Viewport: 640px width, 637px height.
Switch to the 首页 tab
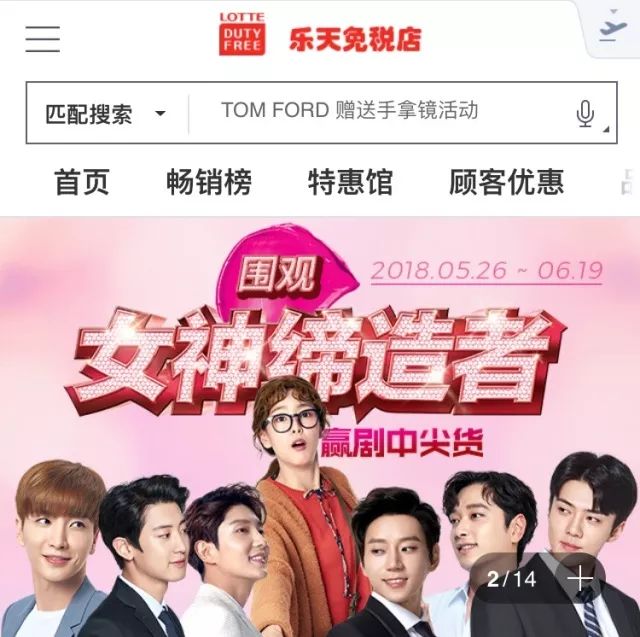(x=82, y=182)
